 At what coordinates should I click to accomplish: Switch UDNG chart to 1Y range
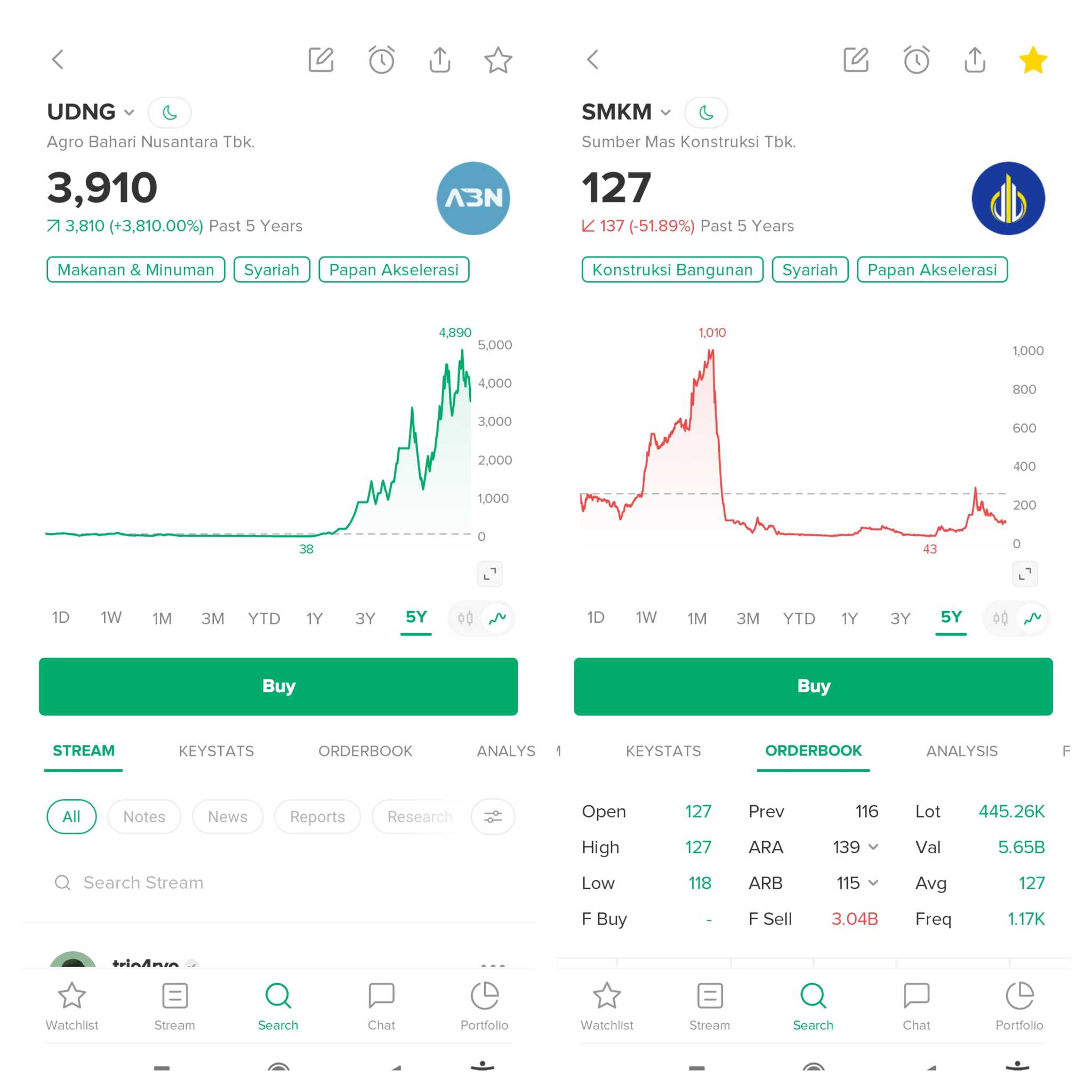pyautogui.click(x=314, y=619)
